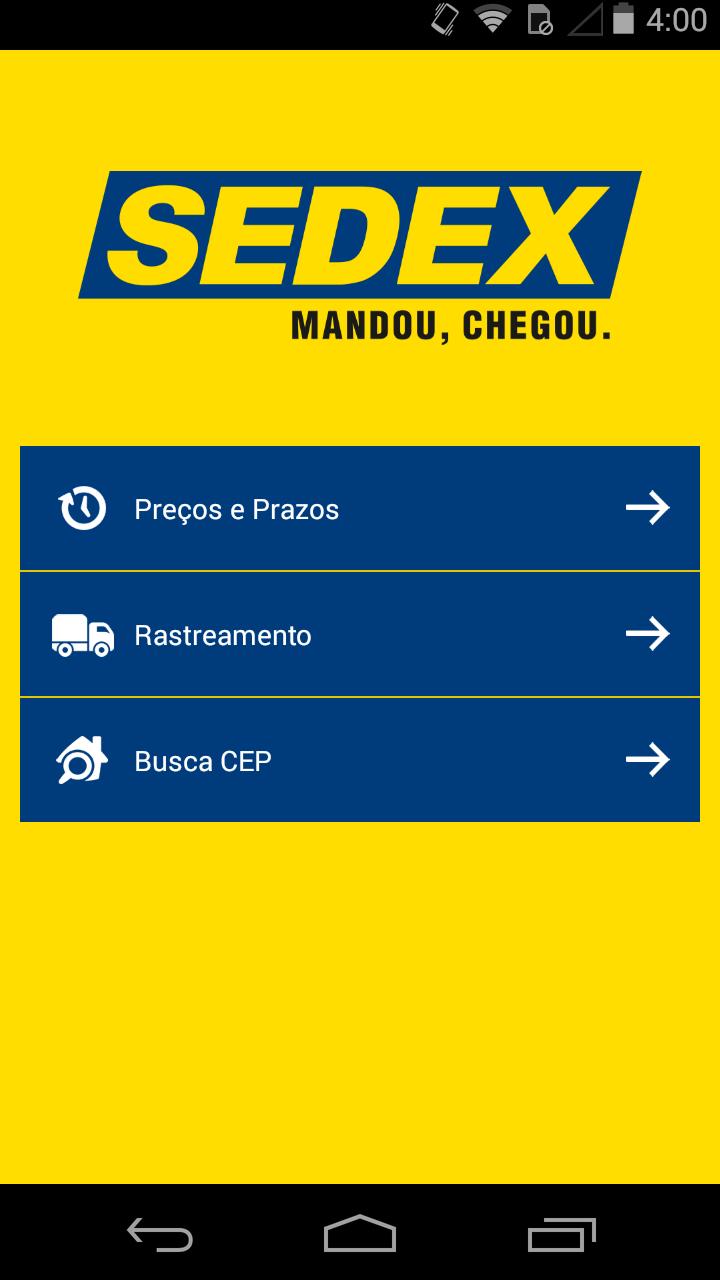Open the Rastreamento tracking section
The image size is (720, 1280).
(x=360, y=634)
